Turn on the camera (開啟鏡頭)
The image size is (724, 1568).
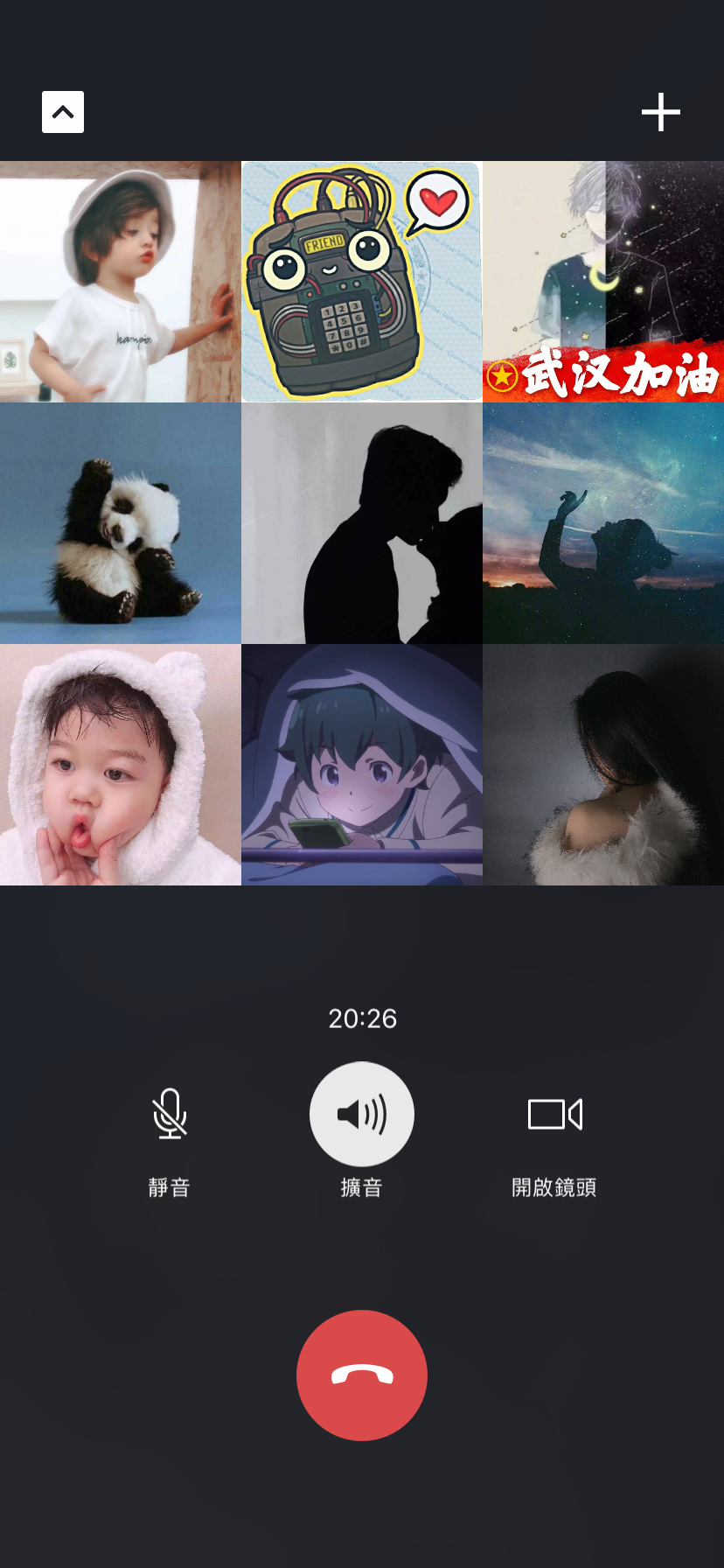554,1114
